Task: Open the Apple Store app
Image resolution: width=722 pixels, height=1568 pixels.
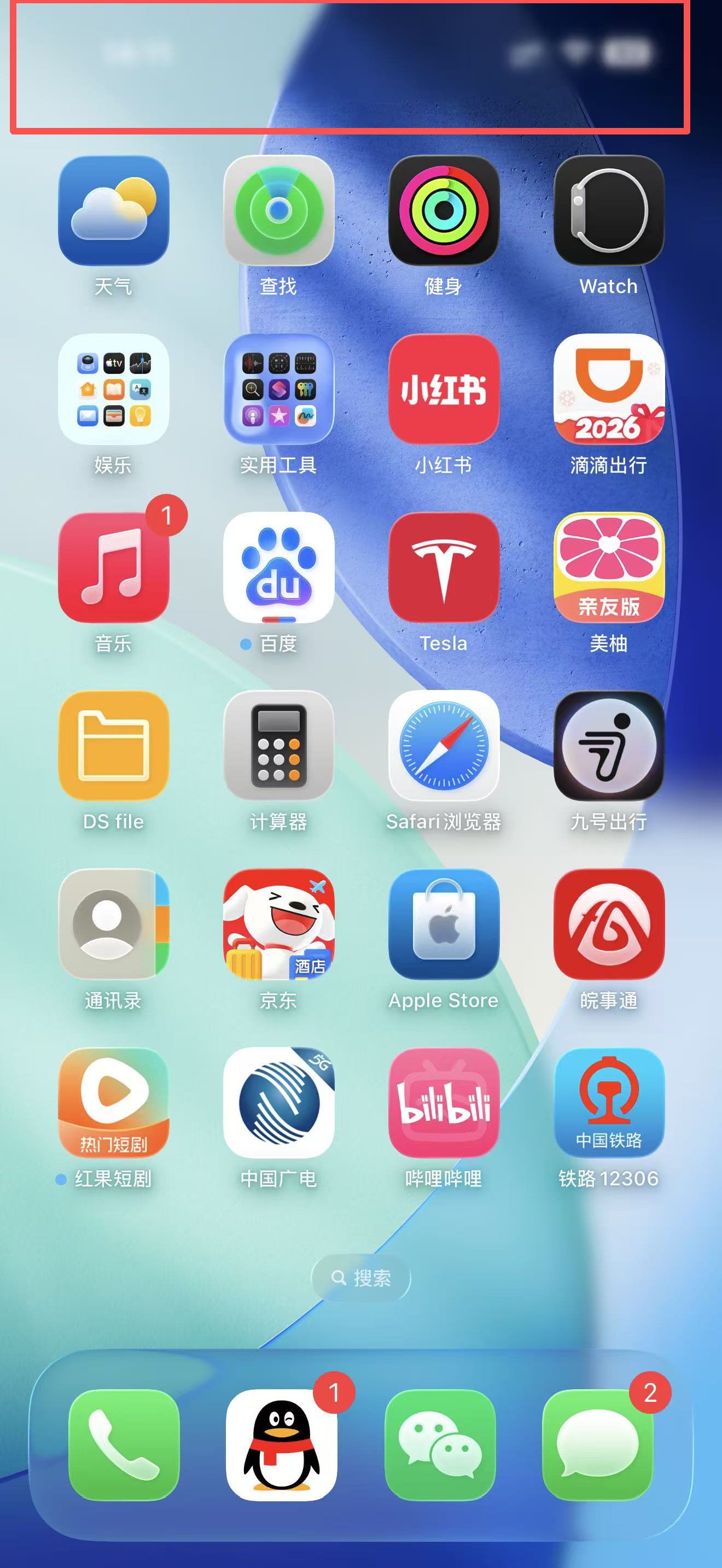Action: pyautogui.click(x=444, y=924)
